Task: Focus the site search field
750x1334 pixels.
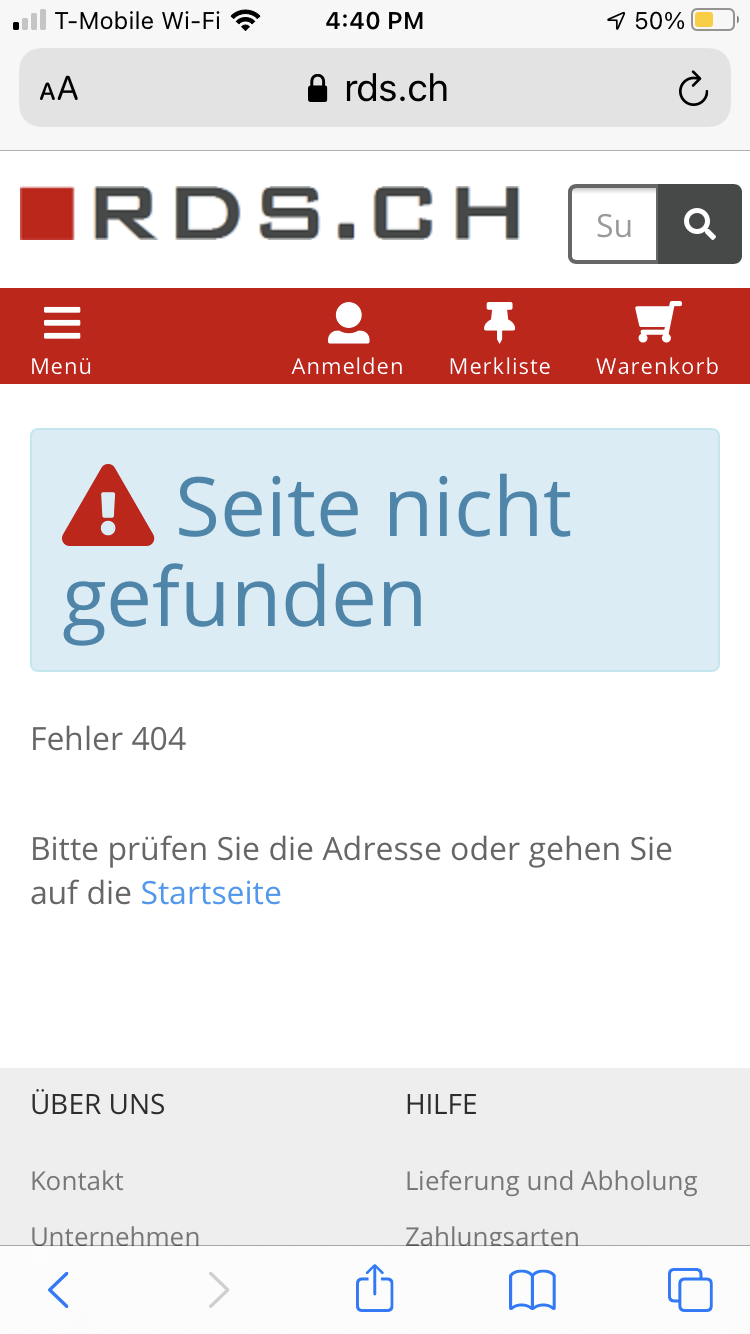Action: click(614, 225)
